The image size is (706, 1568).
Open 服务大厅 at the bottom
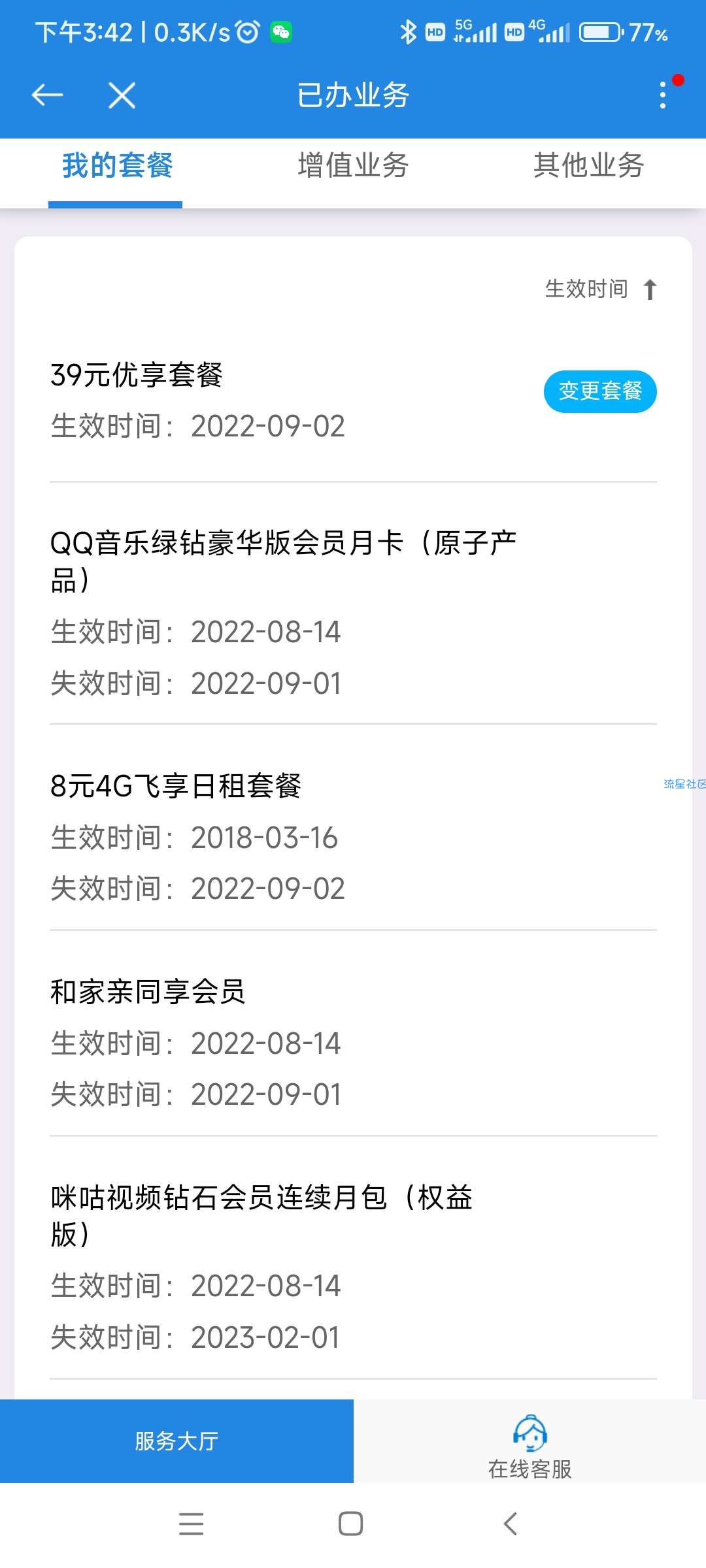pos(176,1441)
